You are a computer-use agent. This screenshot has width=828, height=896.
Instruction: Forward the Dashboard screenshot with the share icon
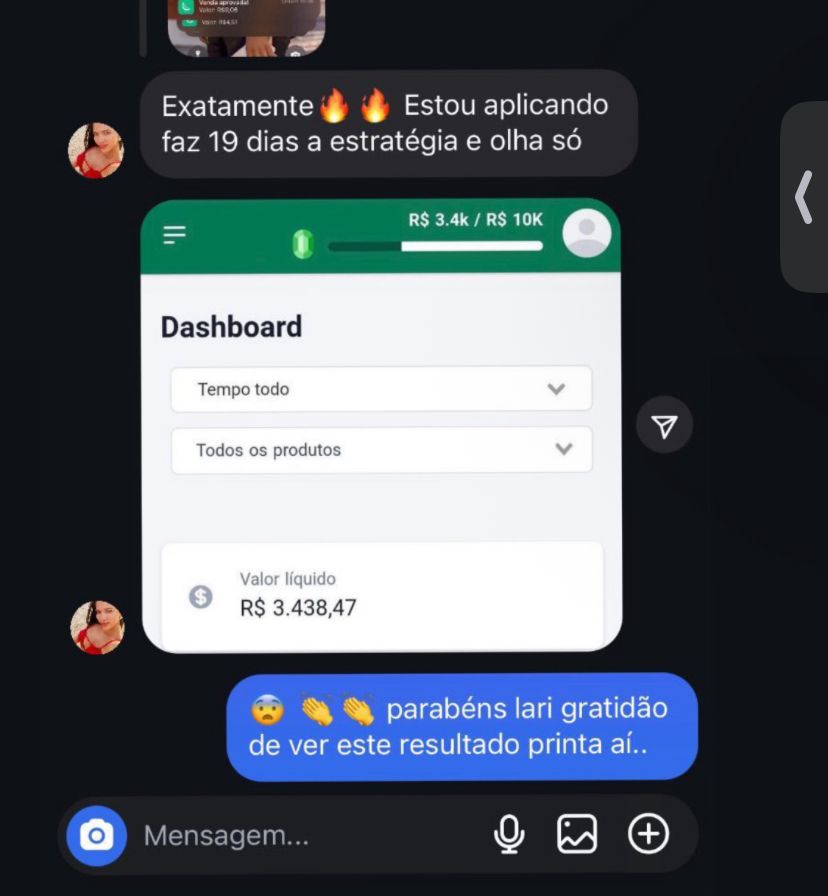click(x=664, y=427)
